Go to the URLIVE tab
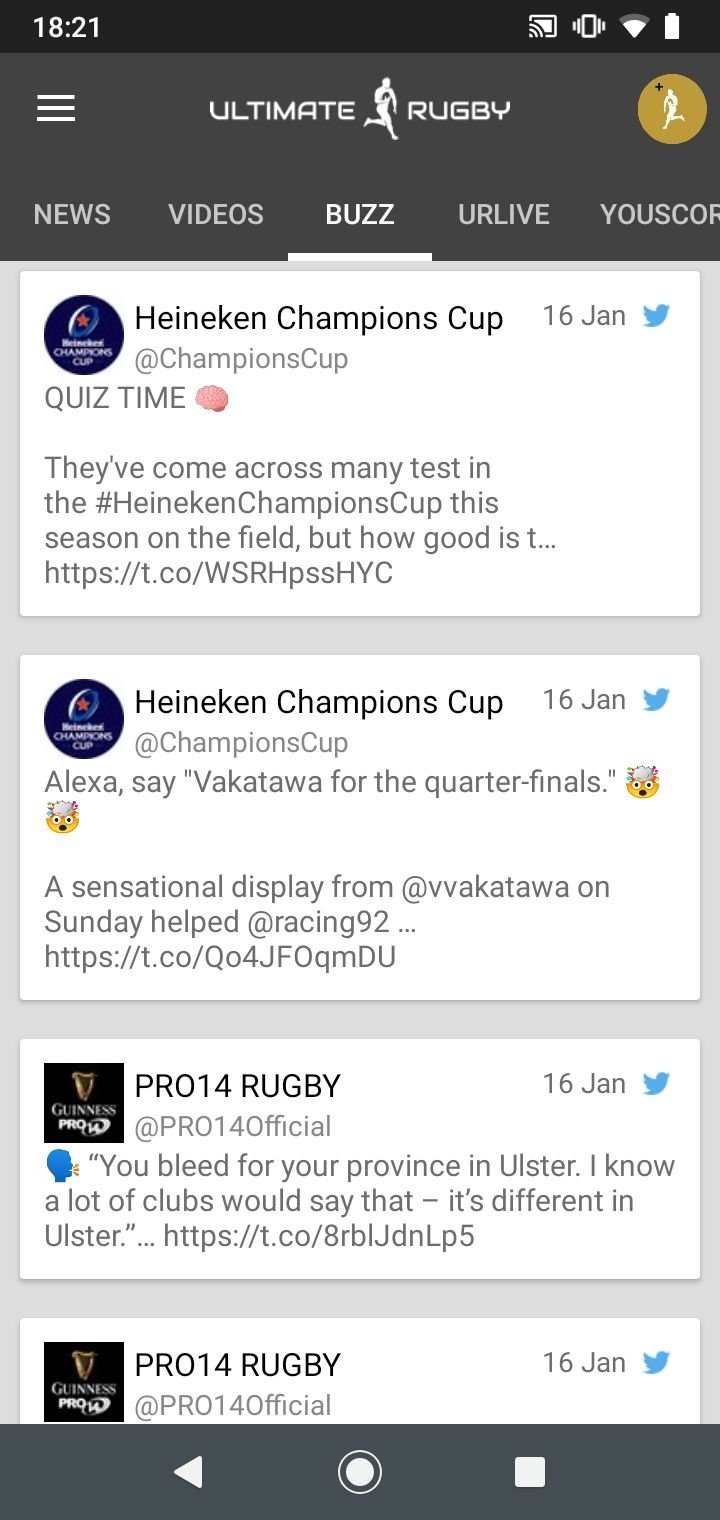The image size is (720, 1520). tap(504, 214)
